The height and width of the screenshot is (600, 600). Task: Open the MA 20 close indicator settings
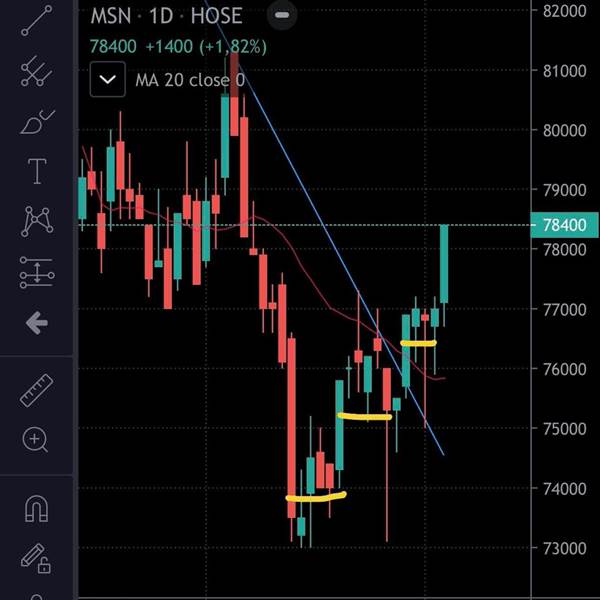tap(190, 80)
